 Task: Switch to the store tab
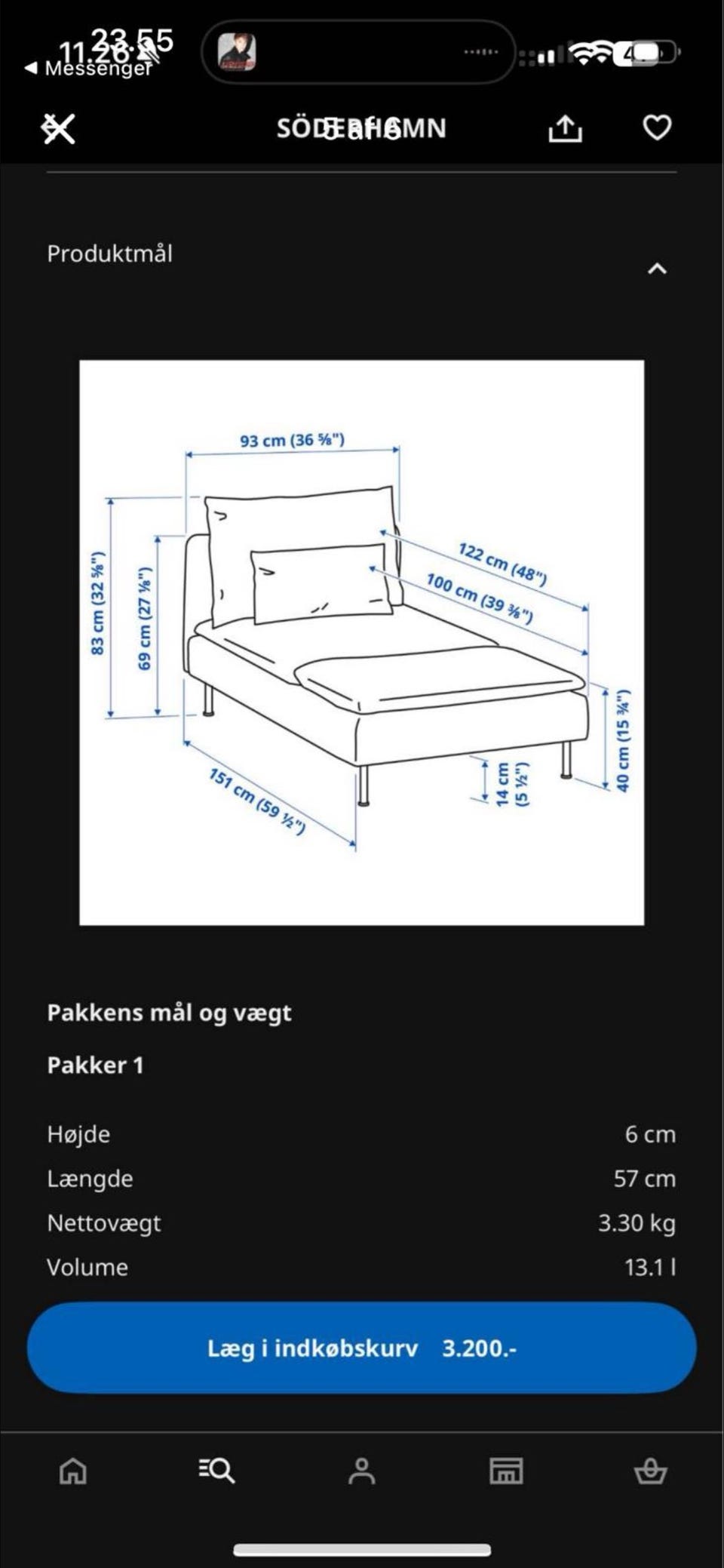505,1471
